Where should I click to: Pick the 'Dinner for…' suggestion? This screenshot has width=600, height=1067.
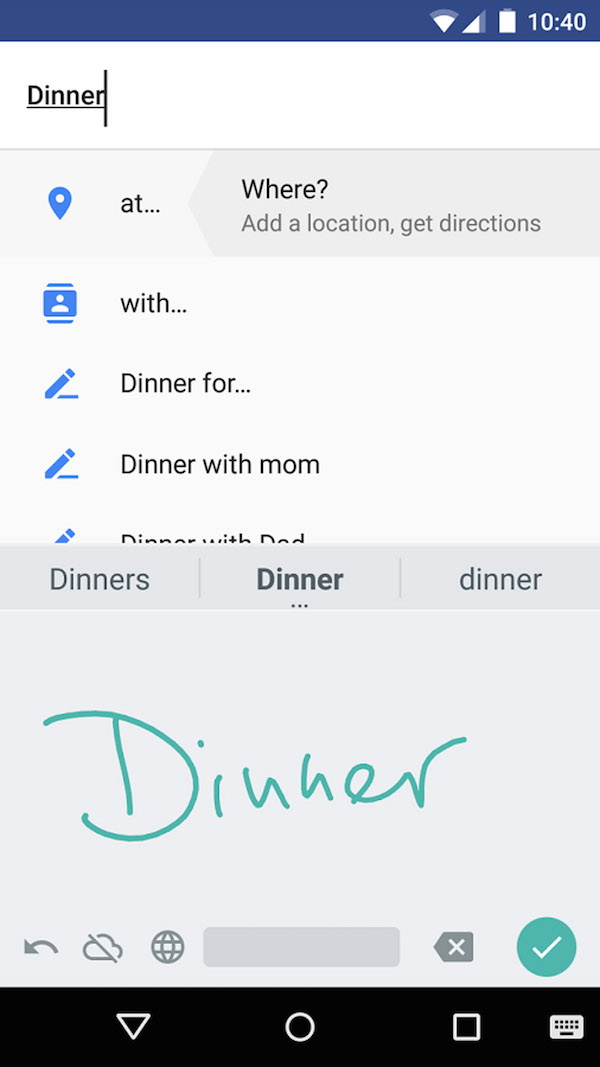(x=185, y=383)
